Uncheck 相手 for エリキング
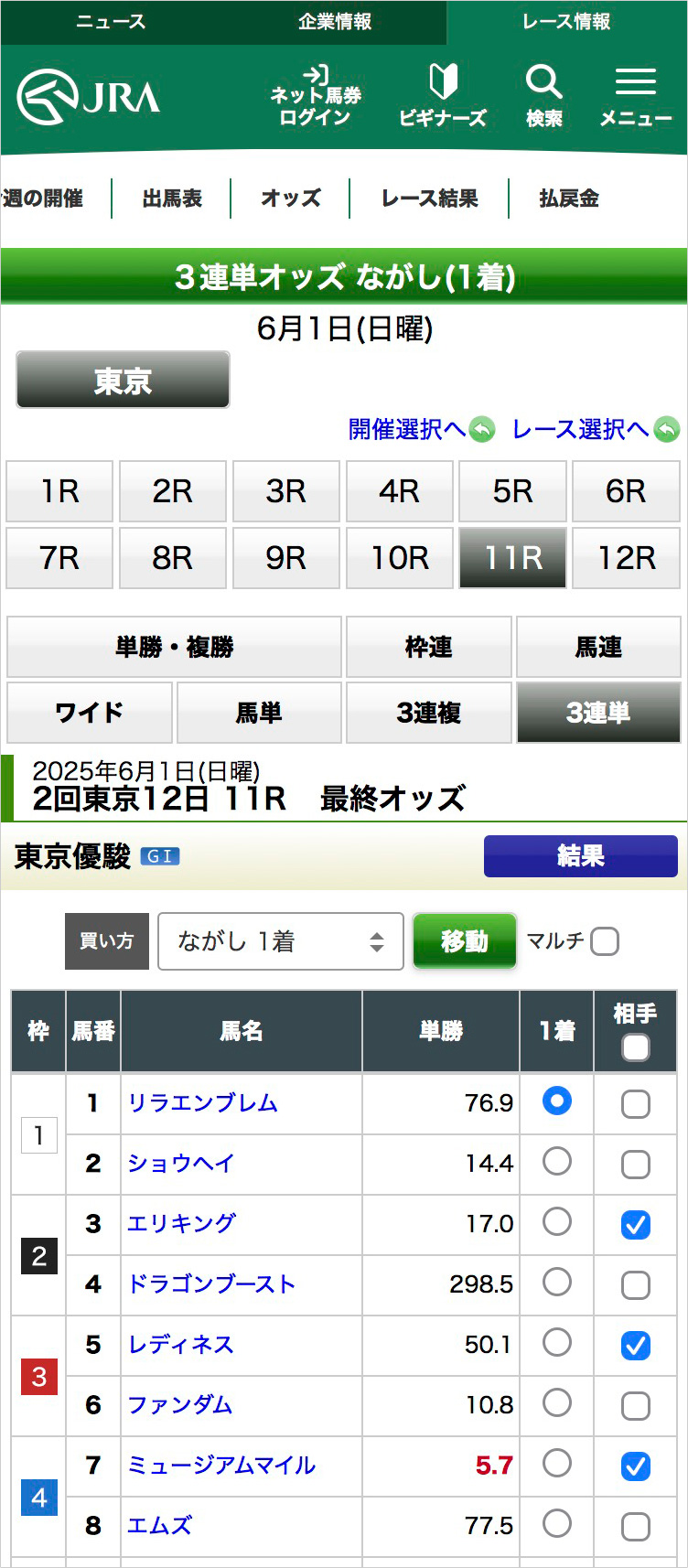This screenshot has width=688, height=1568. (635, 1225)
